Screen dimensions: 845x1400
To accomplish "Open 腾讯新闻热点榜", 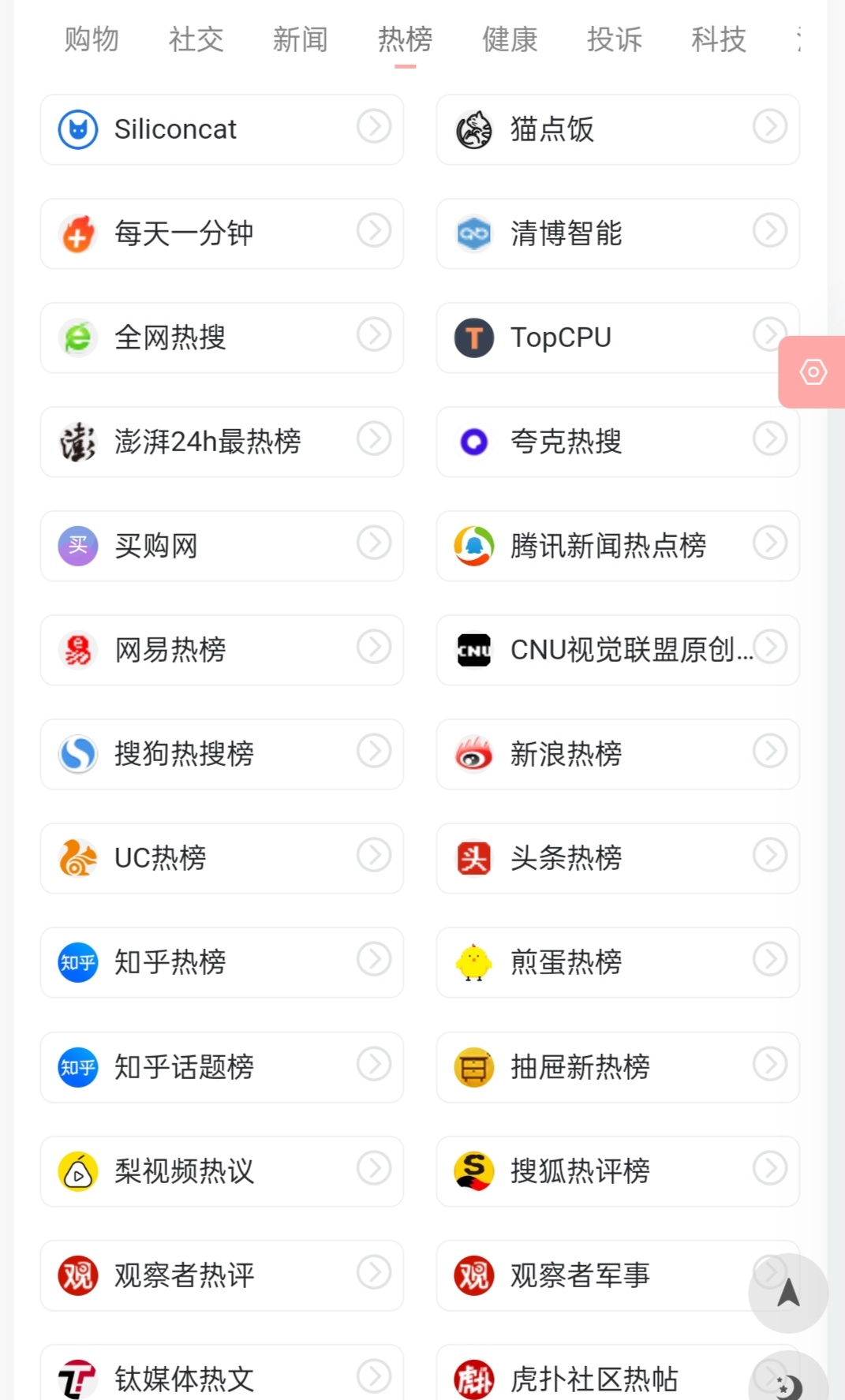I will click(618, 546).
